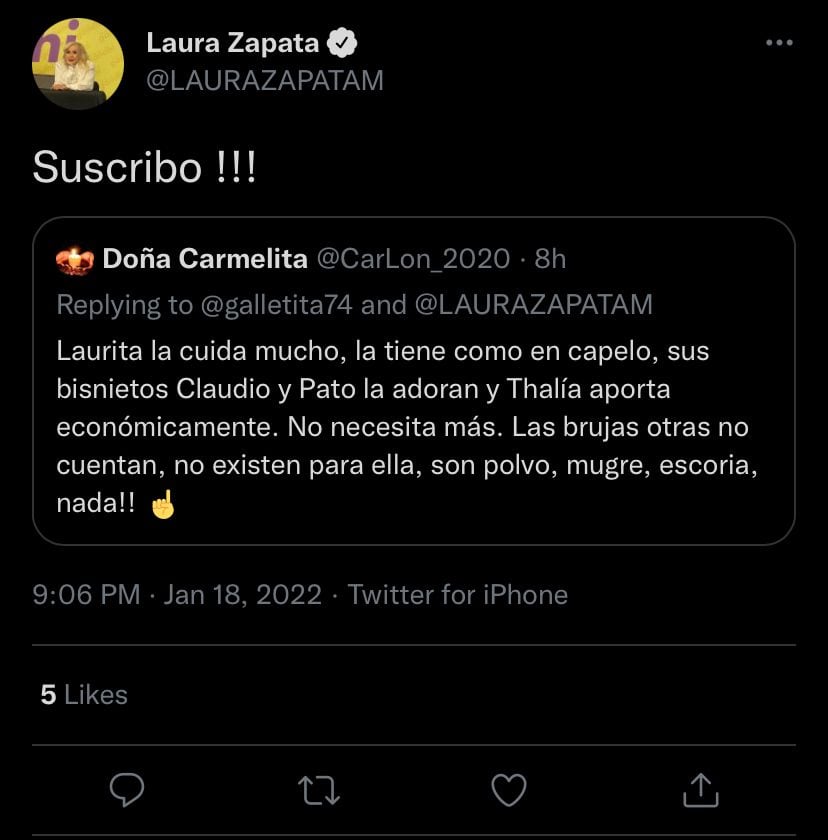The height and width of the screenshot is (840, 828).
Task: Tap the @LAURAZAPATAM handle under the name
Action: click(265, 81)
